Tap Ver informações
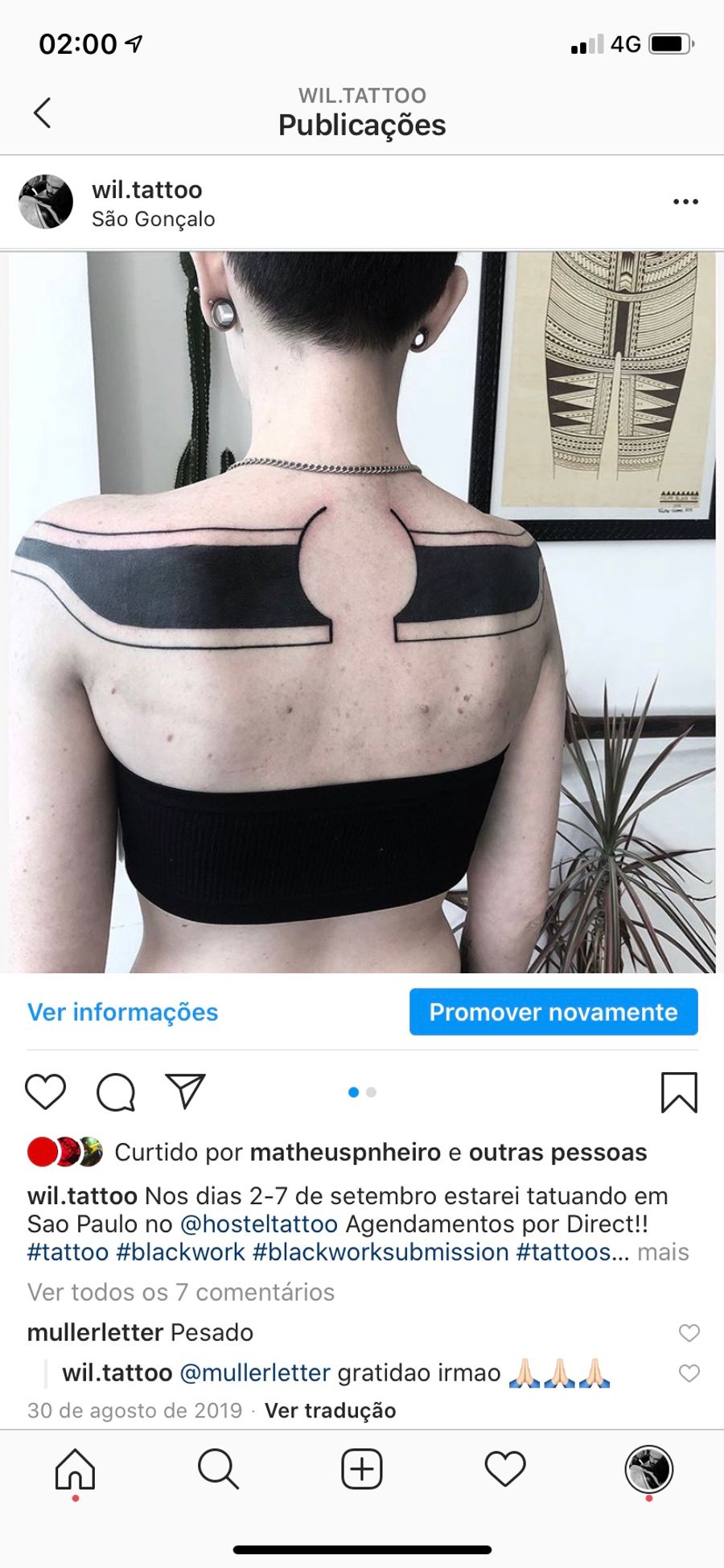 tap(122, 1012)
